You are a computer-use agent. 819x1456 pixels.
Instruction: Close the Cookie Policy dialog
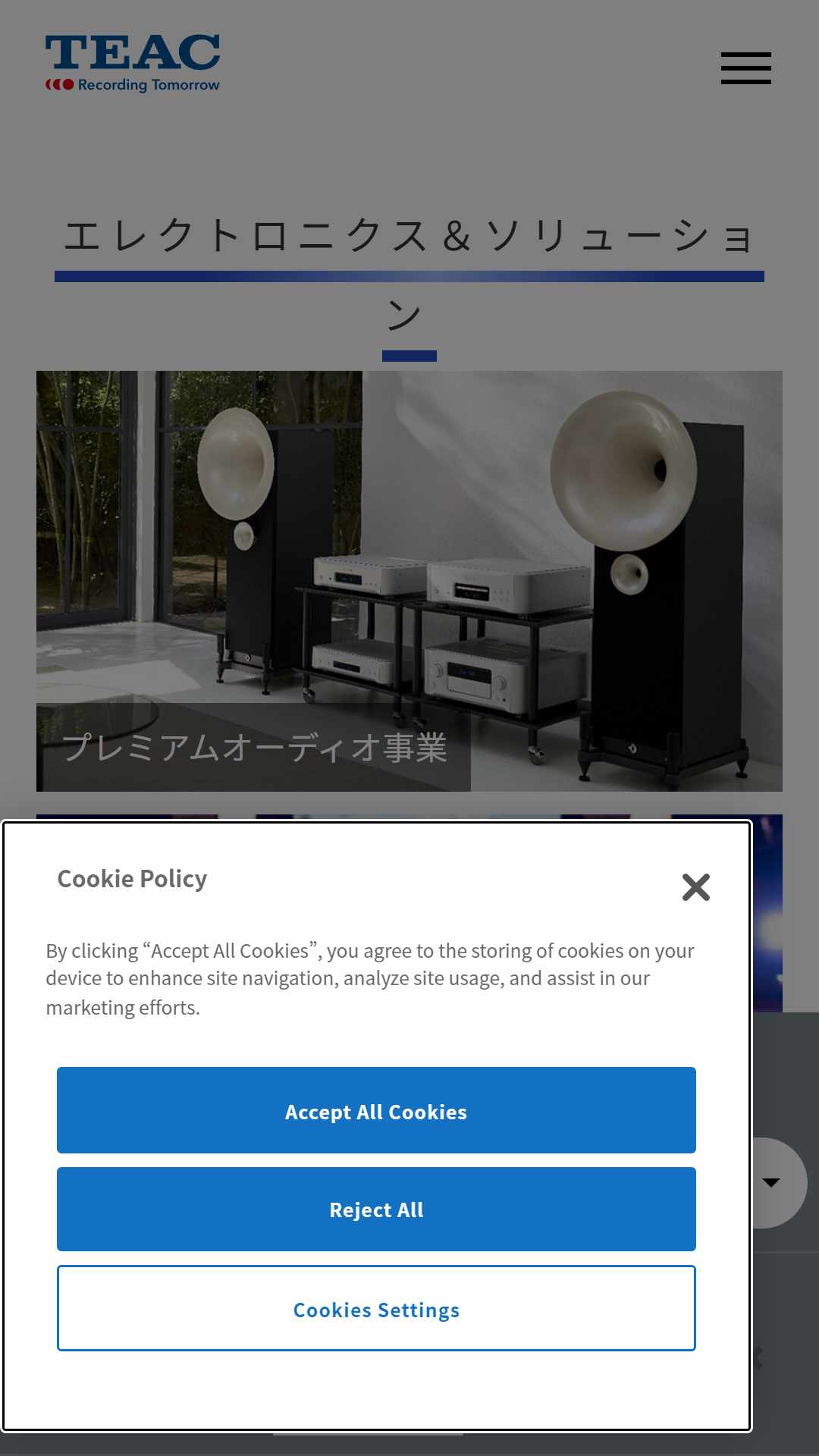(695, 886)
